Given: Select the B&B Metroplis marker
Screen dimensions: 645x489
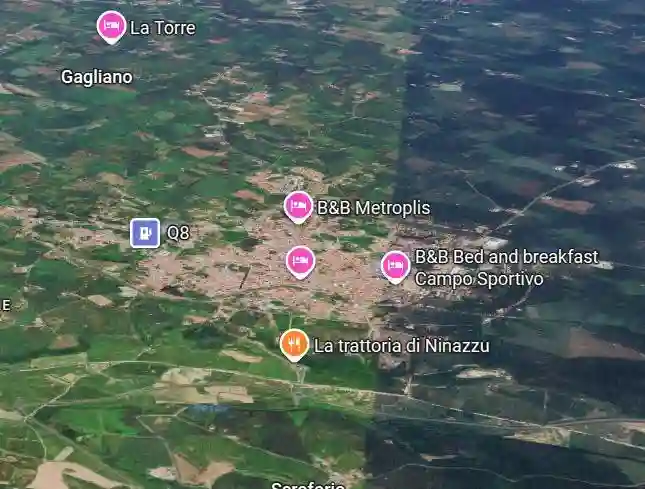Looking at the screenshot, I should (298, 206).
